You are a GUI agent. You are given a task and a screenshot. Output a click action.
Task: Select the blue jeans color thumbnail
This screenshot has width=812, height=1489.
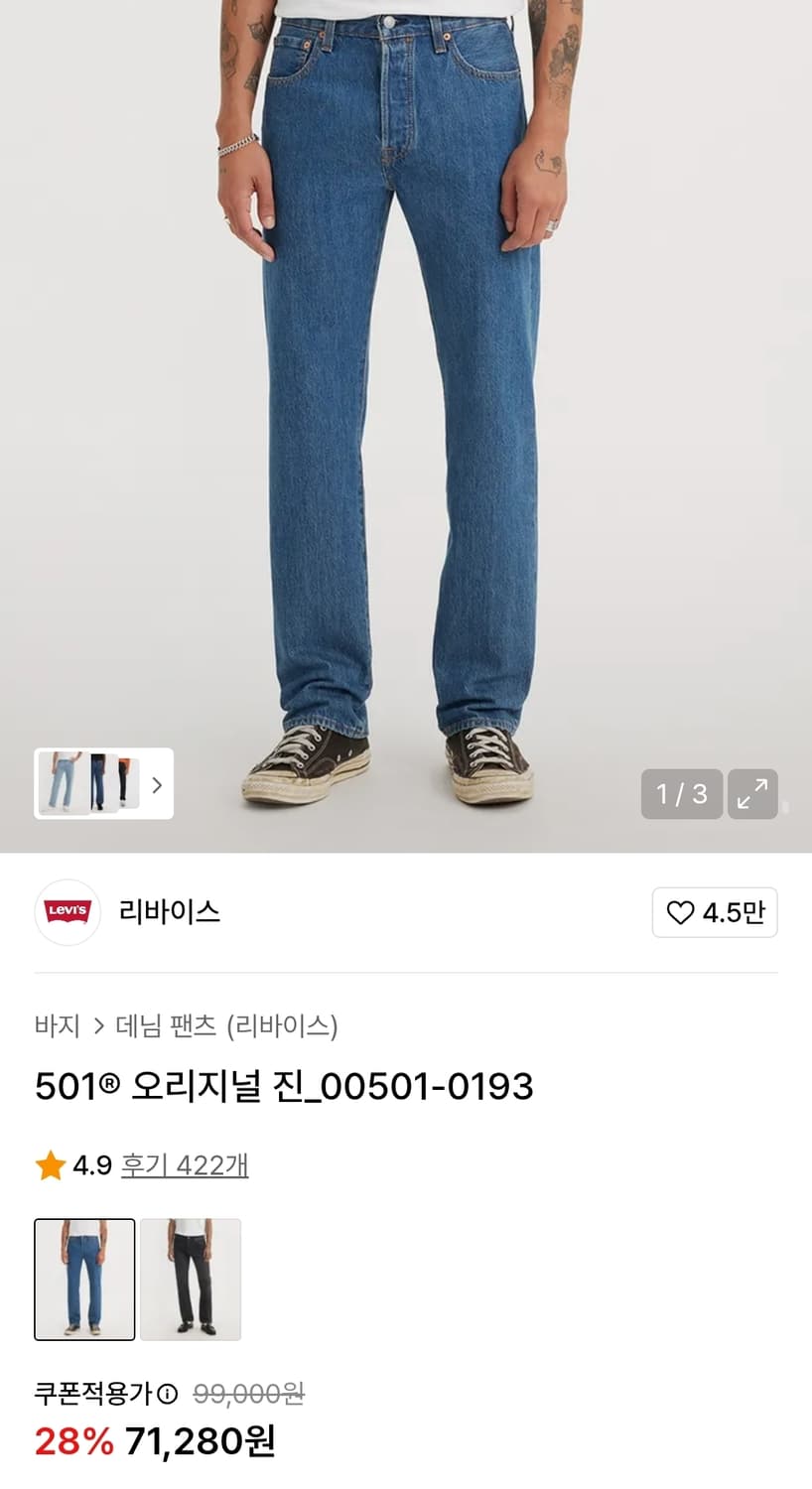(84, 1280)
